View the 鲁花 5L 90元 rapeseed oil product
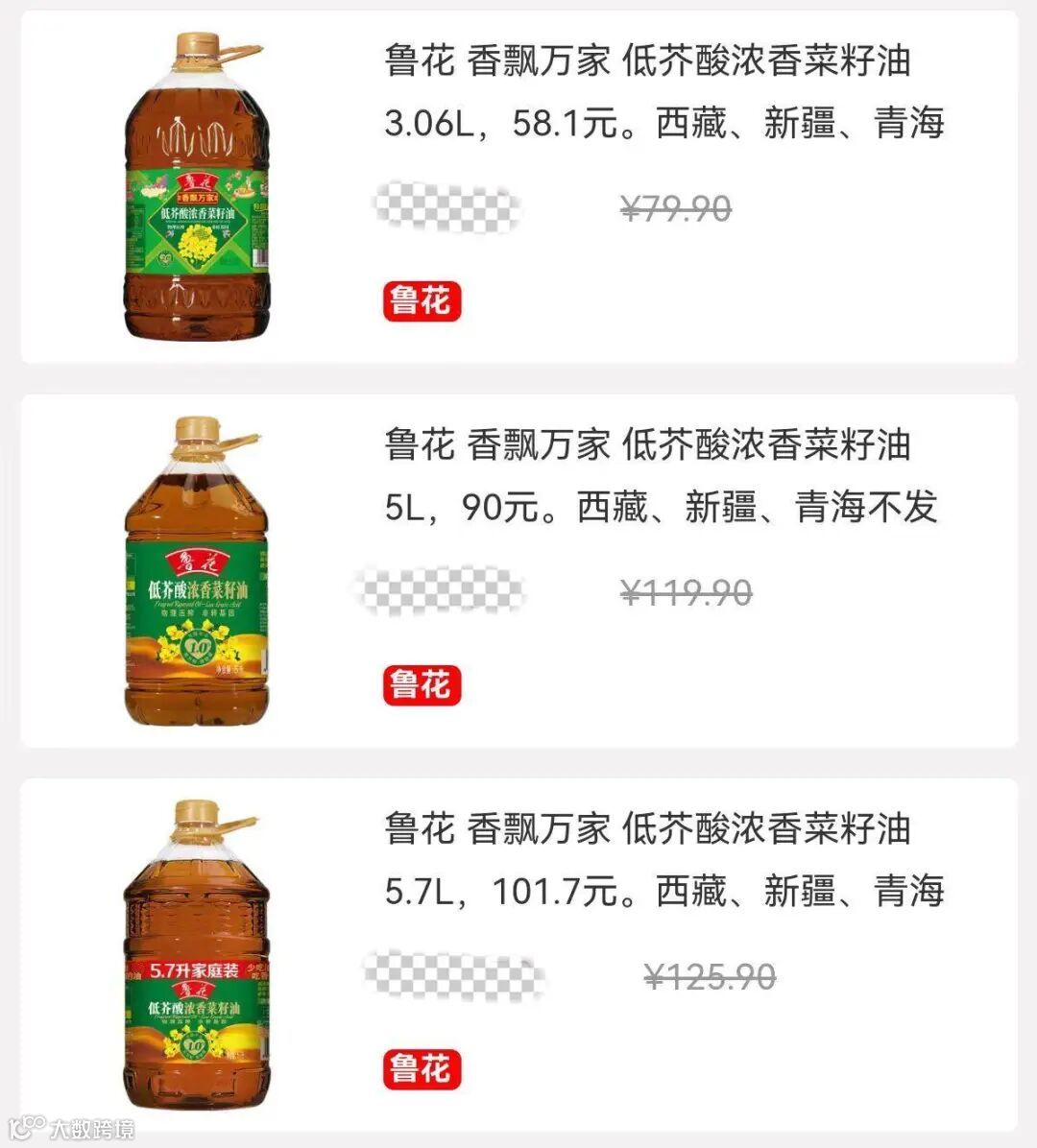 click(661, 475)
